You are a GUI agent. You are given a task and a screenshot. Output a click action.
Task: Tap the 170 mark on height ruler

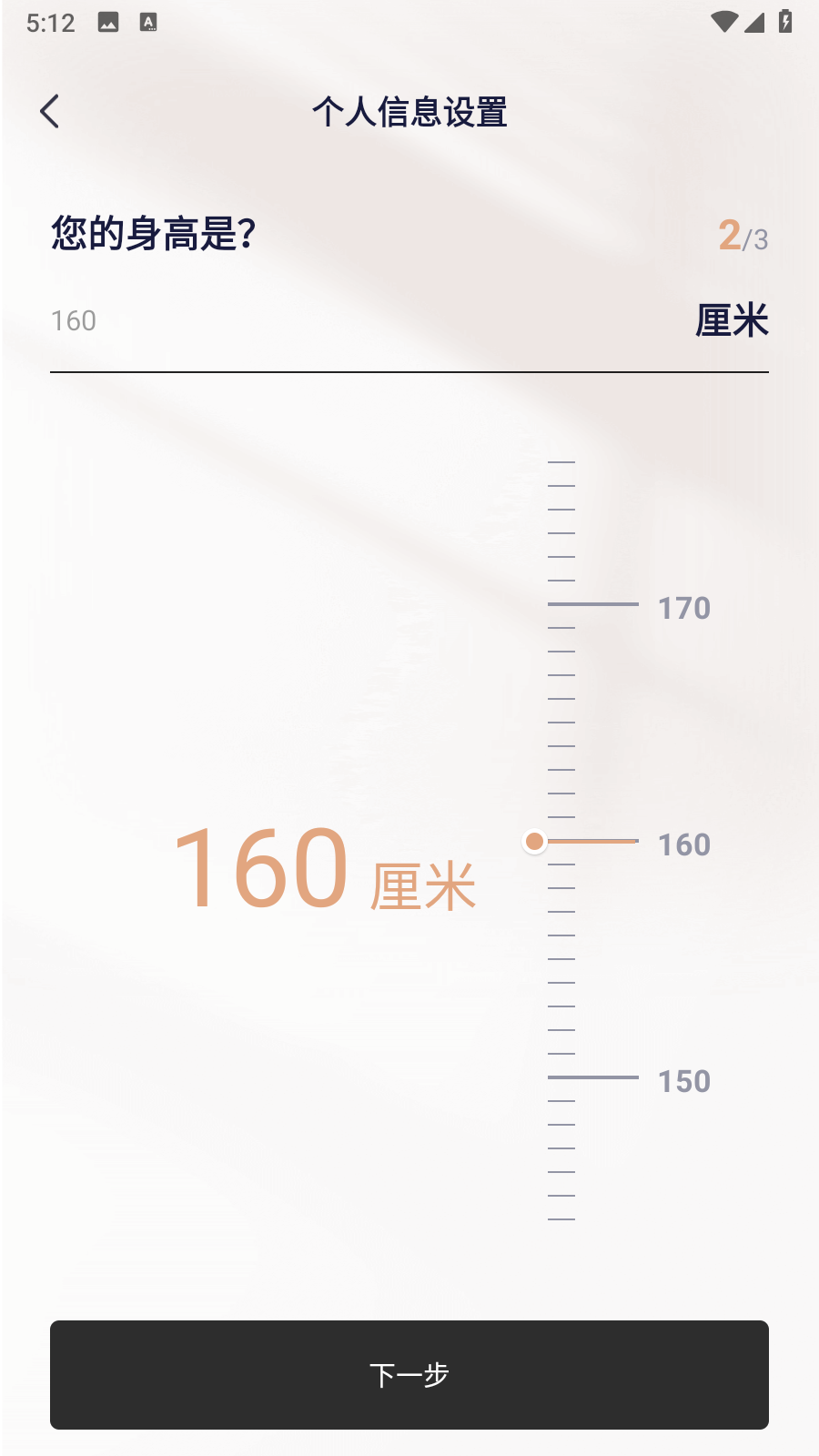pos(684,607)
